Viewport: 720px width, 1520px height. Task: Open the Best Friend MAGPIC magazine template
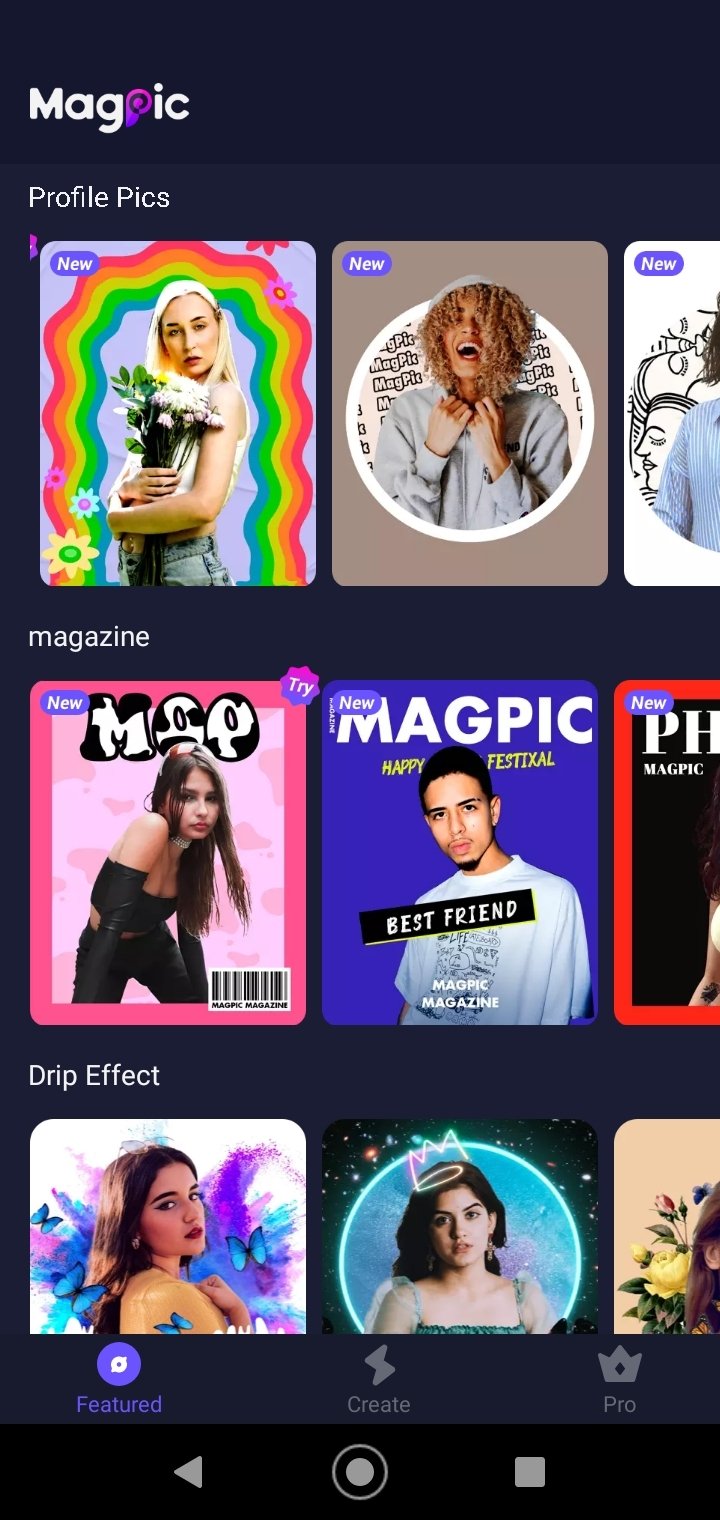pyautogui.click(x=460, y=853)
